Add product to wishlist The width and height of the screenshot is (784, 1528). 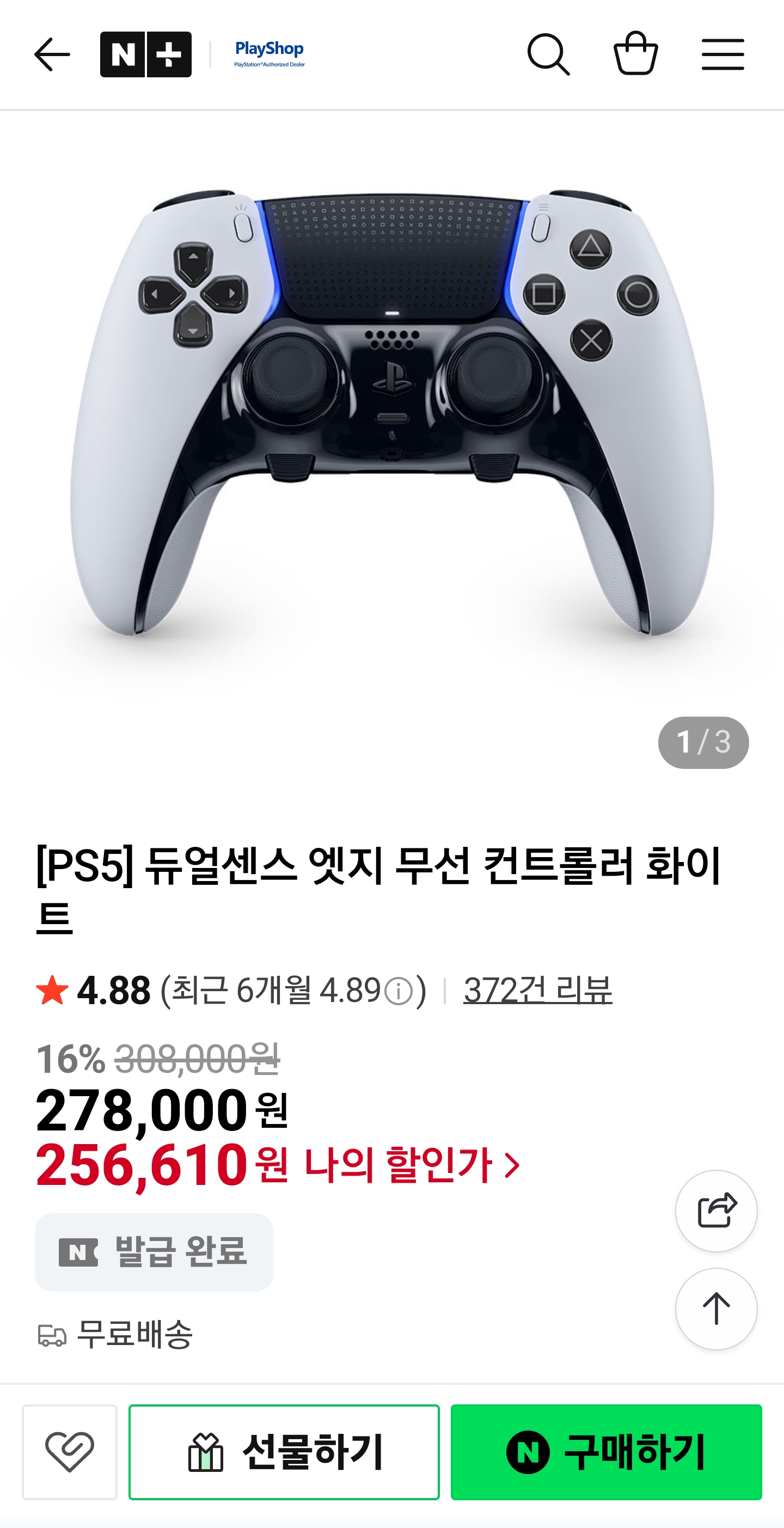click(x=70, y=1451)
